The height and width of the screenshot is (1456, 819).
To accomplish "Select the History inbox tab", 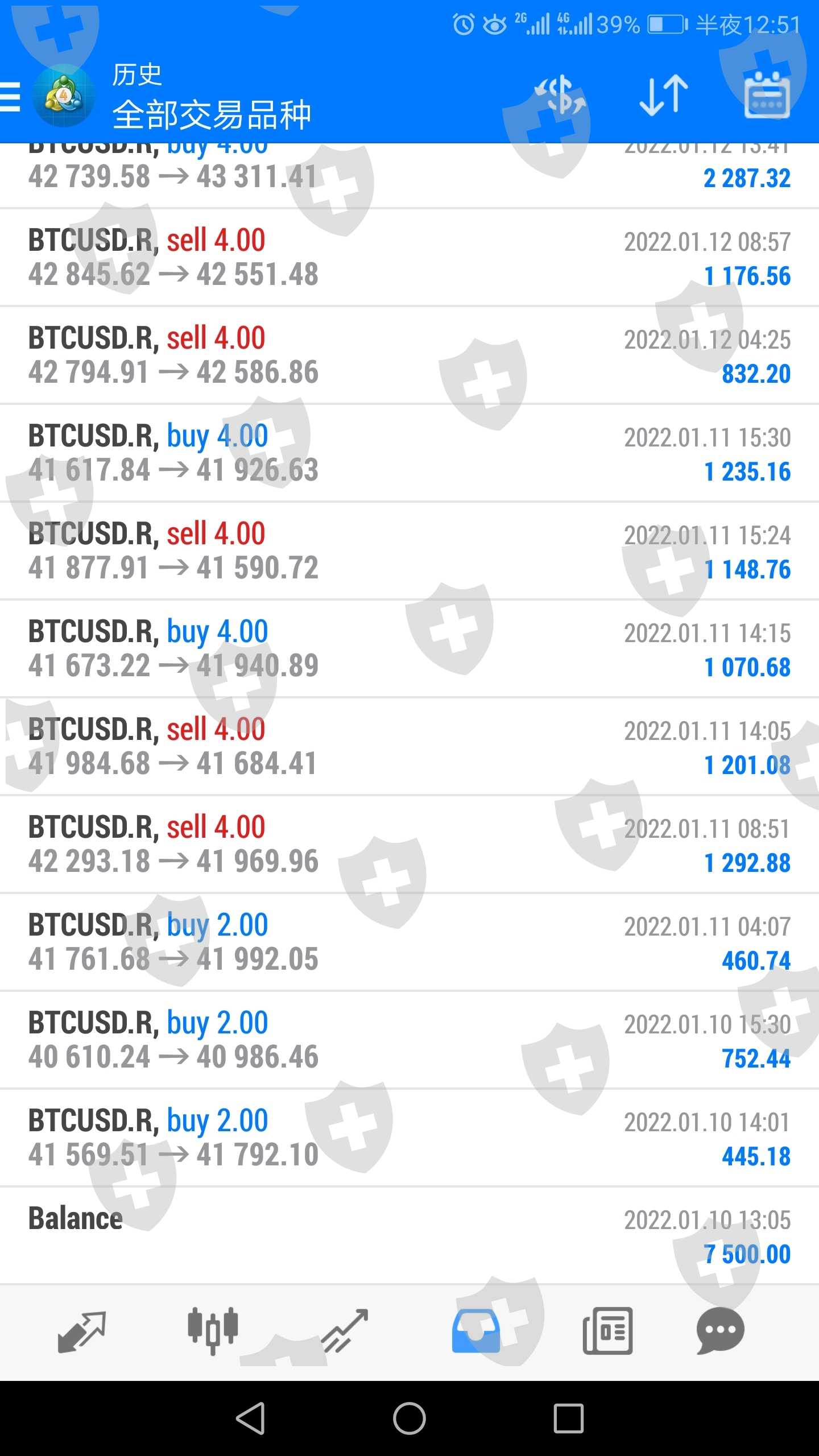I will coord(476,1331).
